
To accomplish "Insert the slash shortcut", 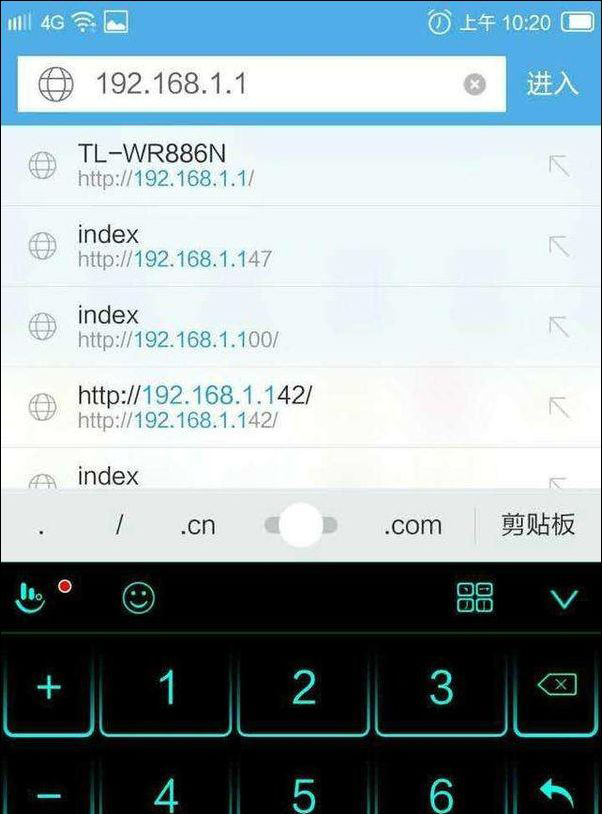I will (119, 525).
